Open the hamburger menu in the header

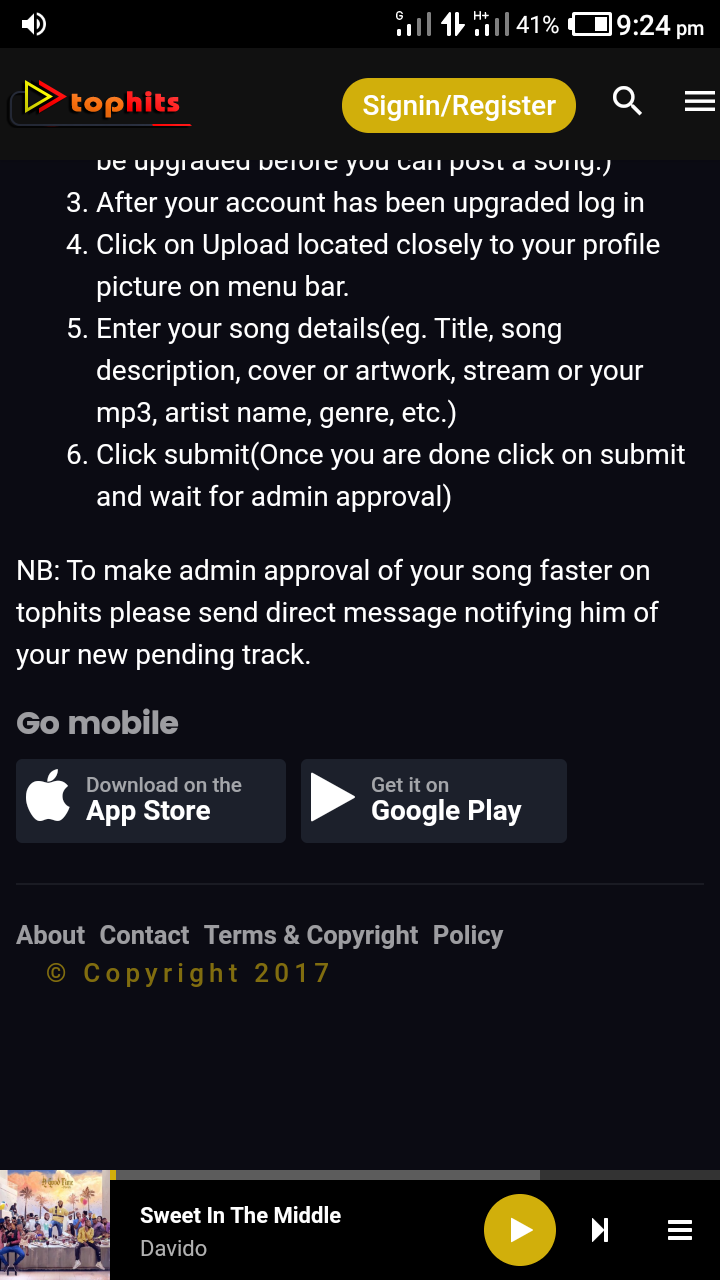699,101
